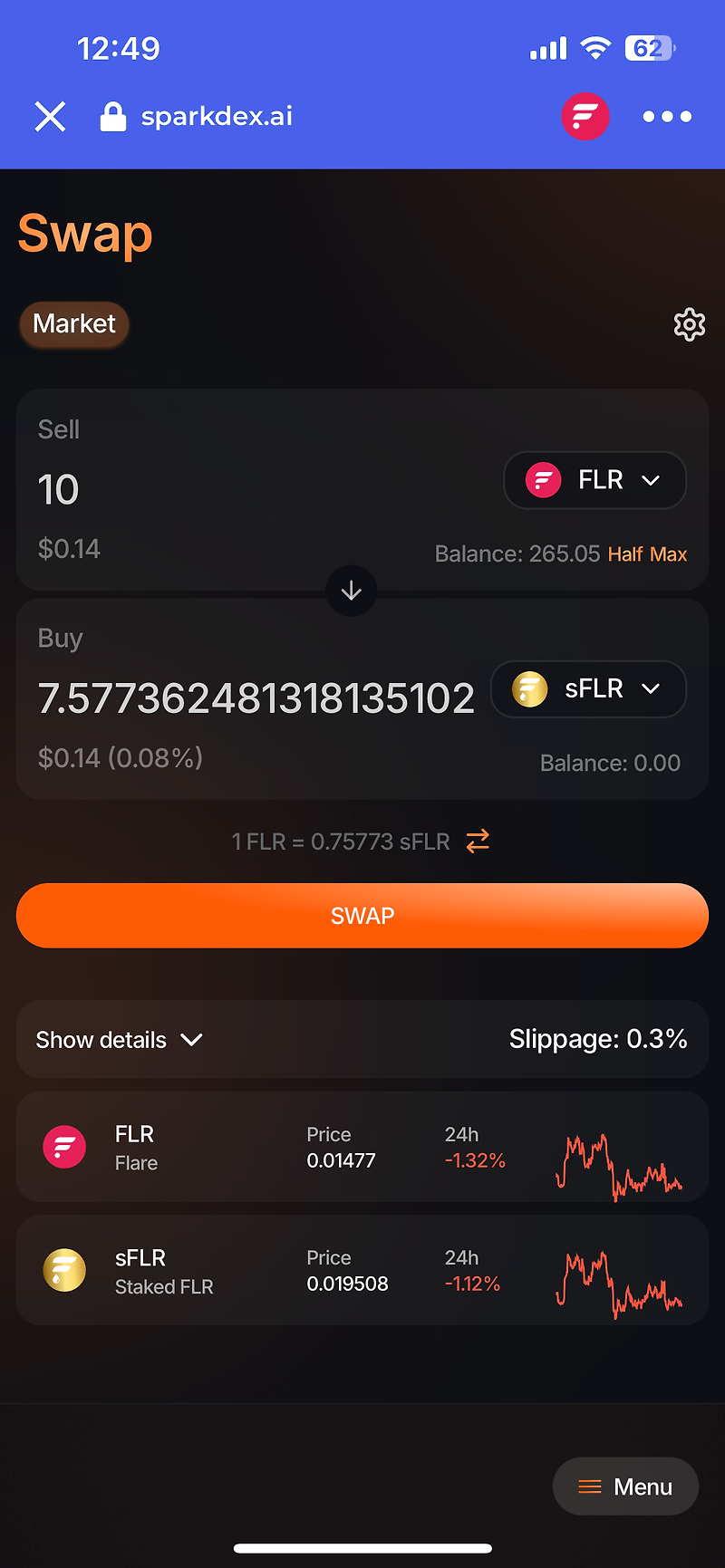This screenshot has width=725, height=1568.
Task: Click the sFLR token logo in the Buy field
Action: [529, 688]
